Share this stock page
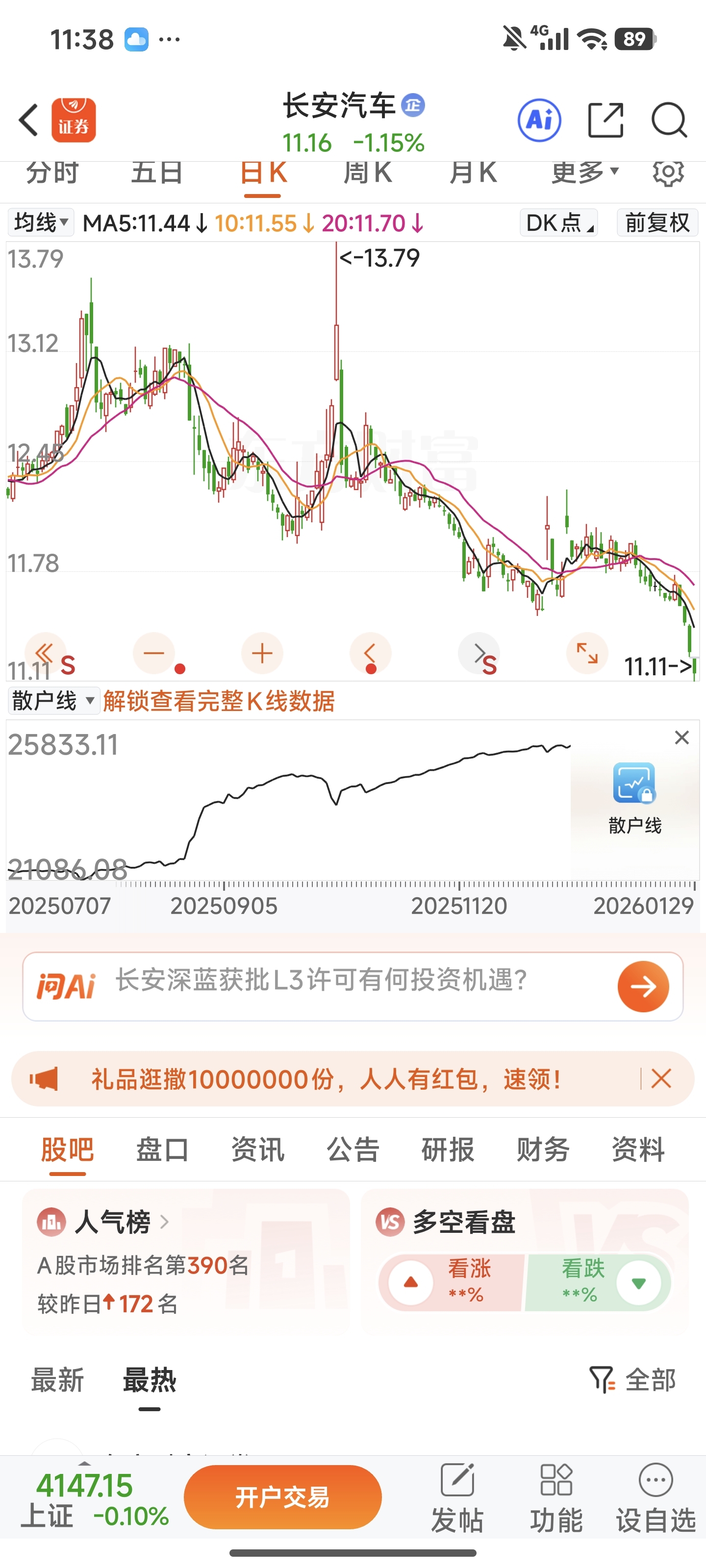706x1568 pixels. coord(605,120)
